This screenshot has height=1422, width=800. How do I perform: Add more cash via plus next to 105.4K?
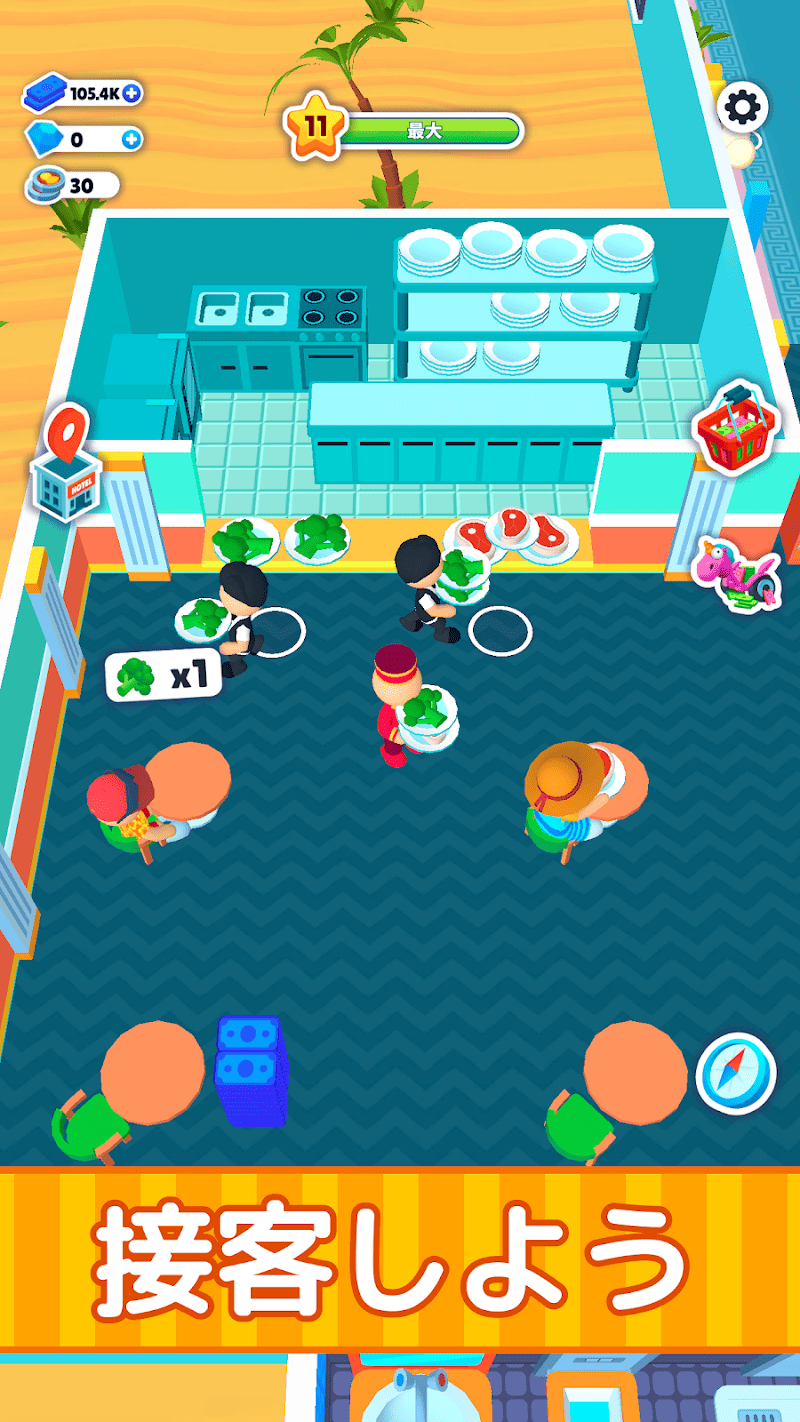click(x=131, y=94)
